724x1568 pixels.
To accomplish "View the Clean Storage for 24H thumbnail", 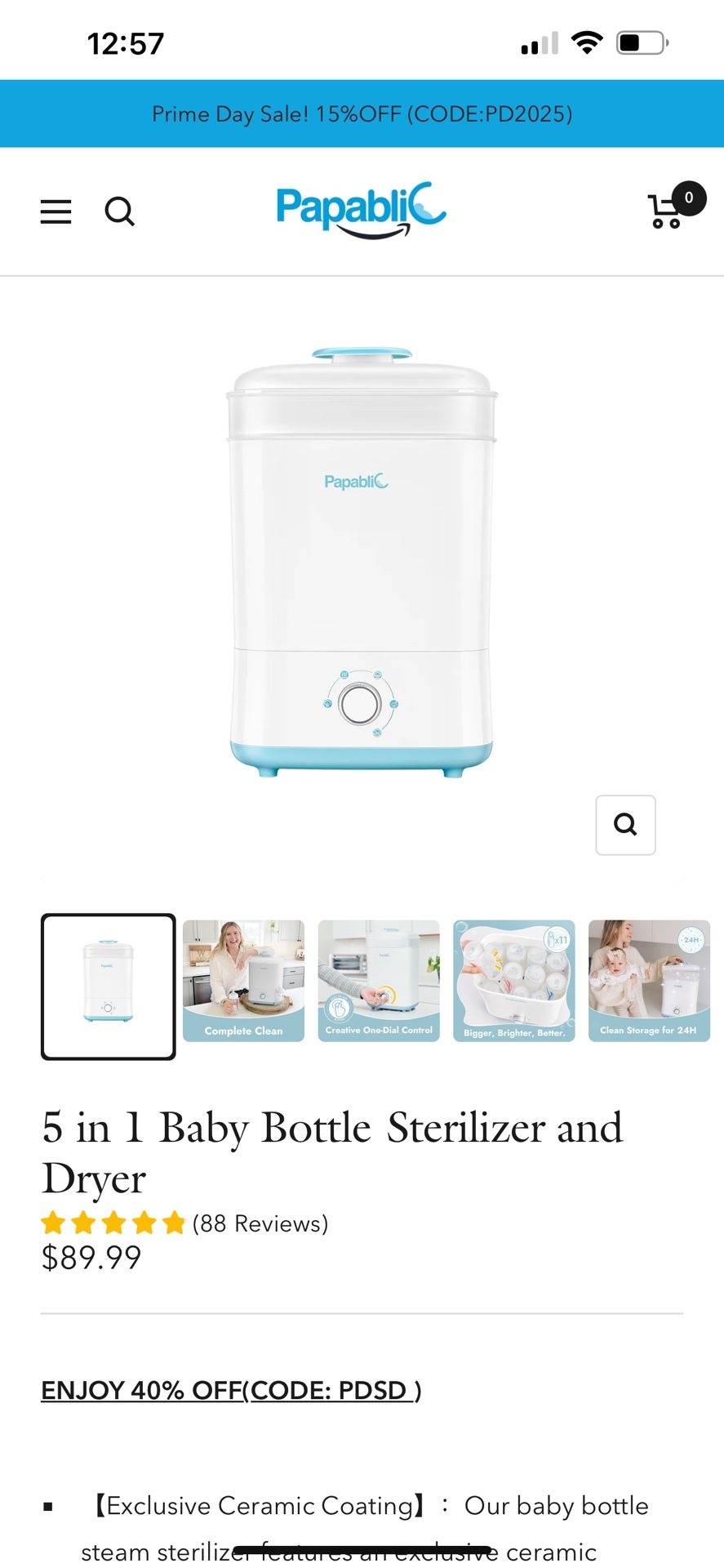I will [649, 981].
